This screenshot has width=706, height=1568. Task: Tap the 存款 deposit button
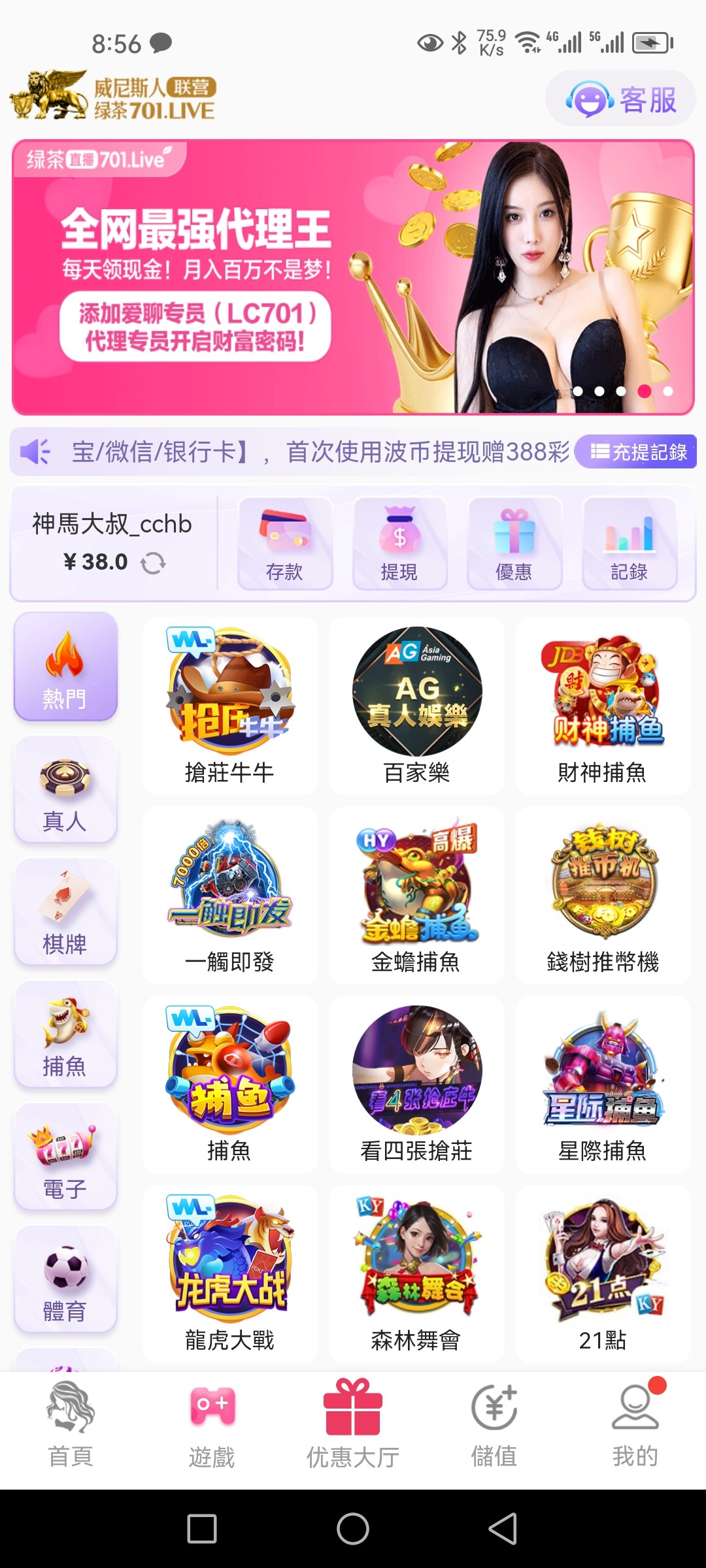[x=284, y=544]
